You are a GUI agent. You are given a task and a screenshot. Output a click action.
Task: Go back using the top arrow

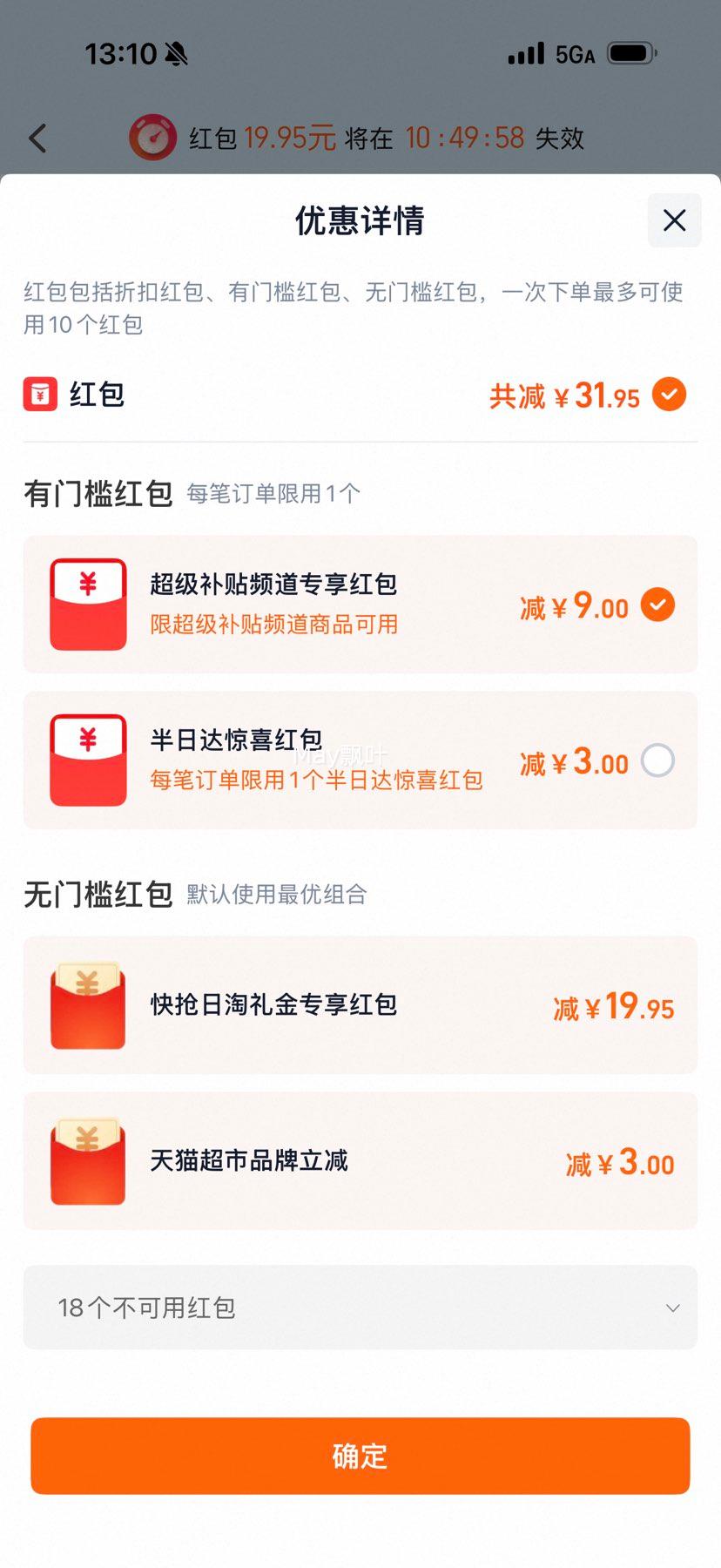point(37,138)
